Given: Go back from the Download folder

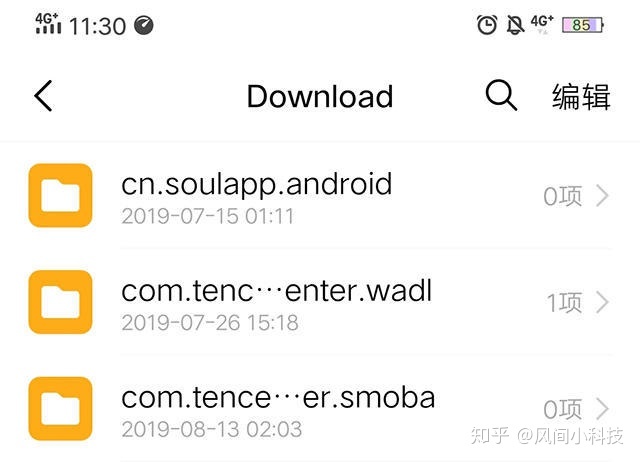Looking at the screenshot, I should (x=43, y=96).
